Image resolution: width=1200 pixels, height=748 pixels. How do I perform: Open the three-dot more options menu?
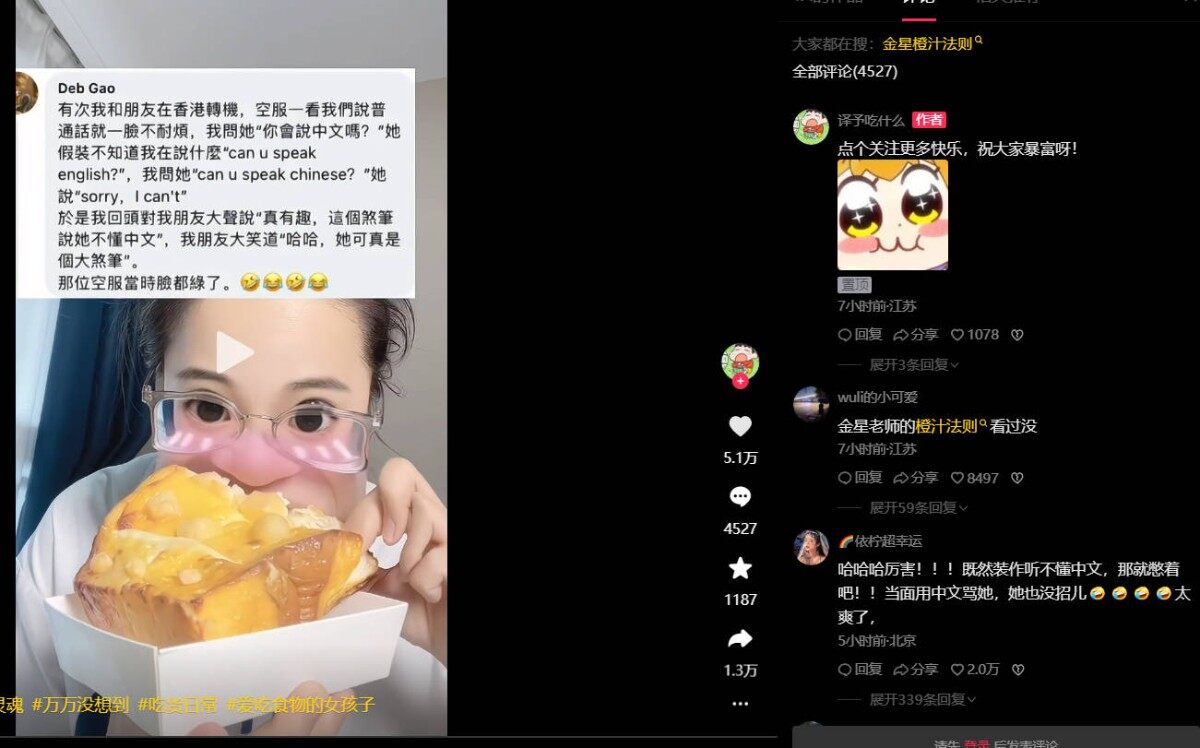[740, 704]
